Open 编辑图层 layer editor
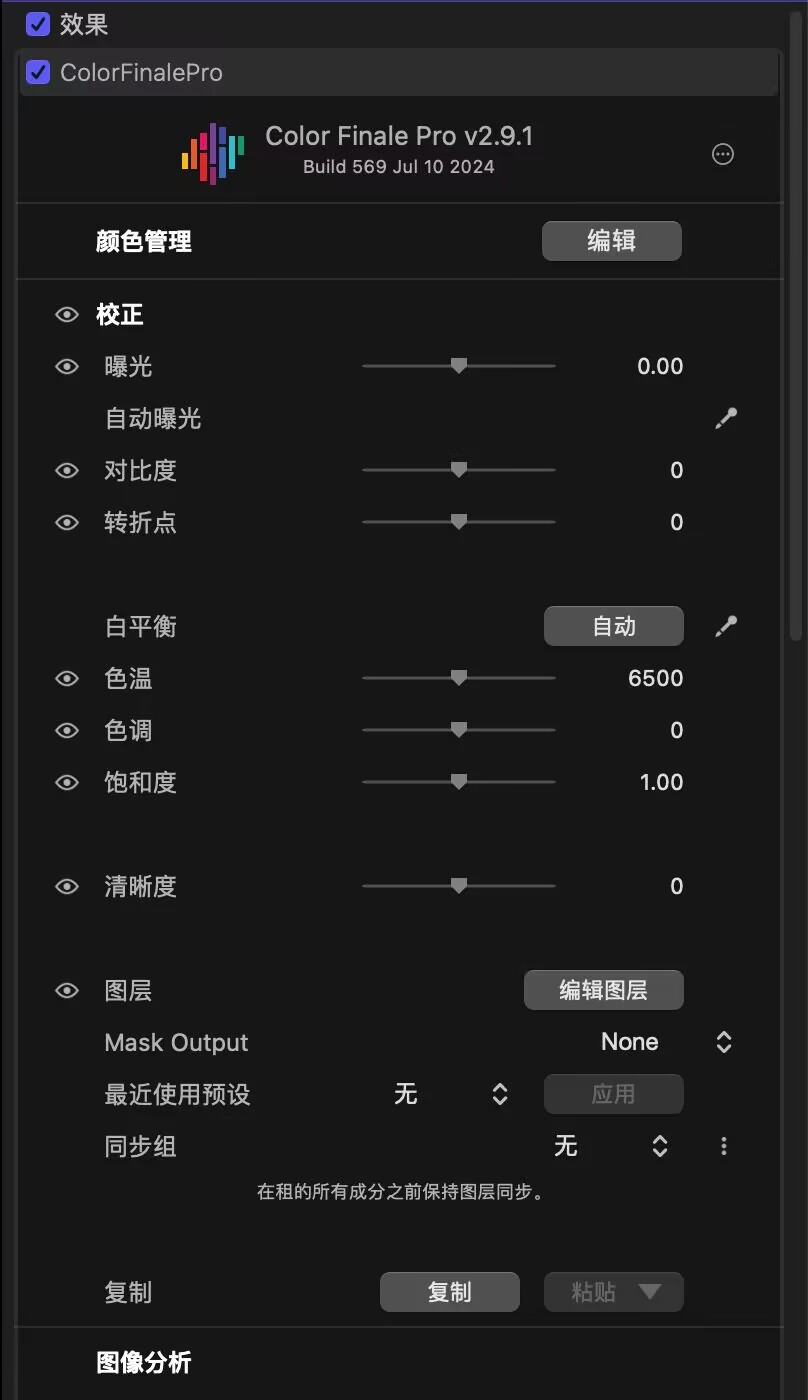 tap(603, 990)
